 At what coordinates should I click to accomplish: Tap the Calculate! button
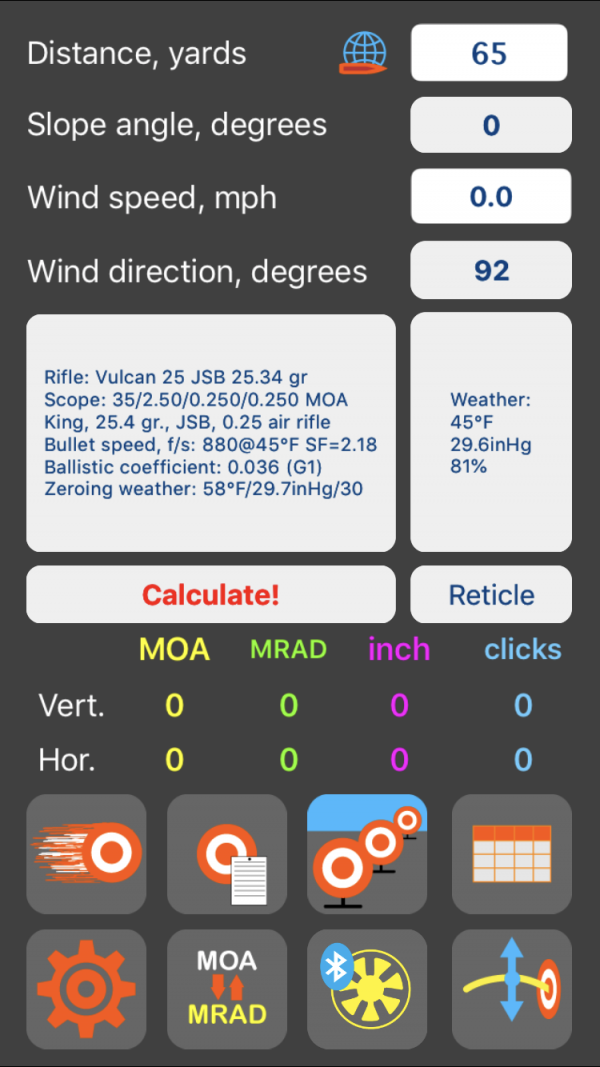point(211,595)
